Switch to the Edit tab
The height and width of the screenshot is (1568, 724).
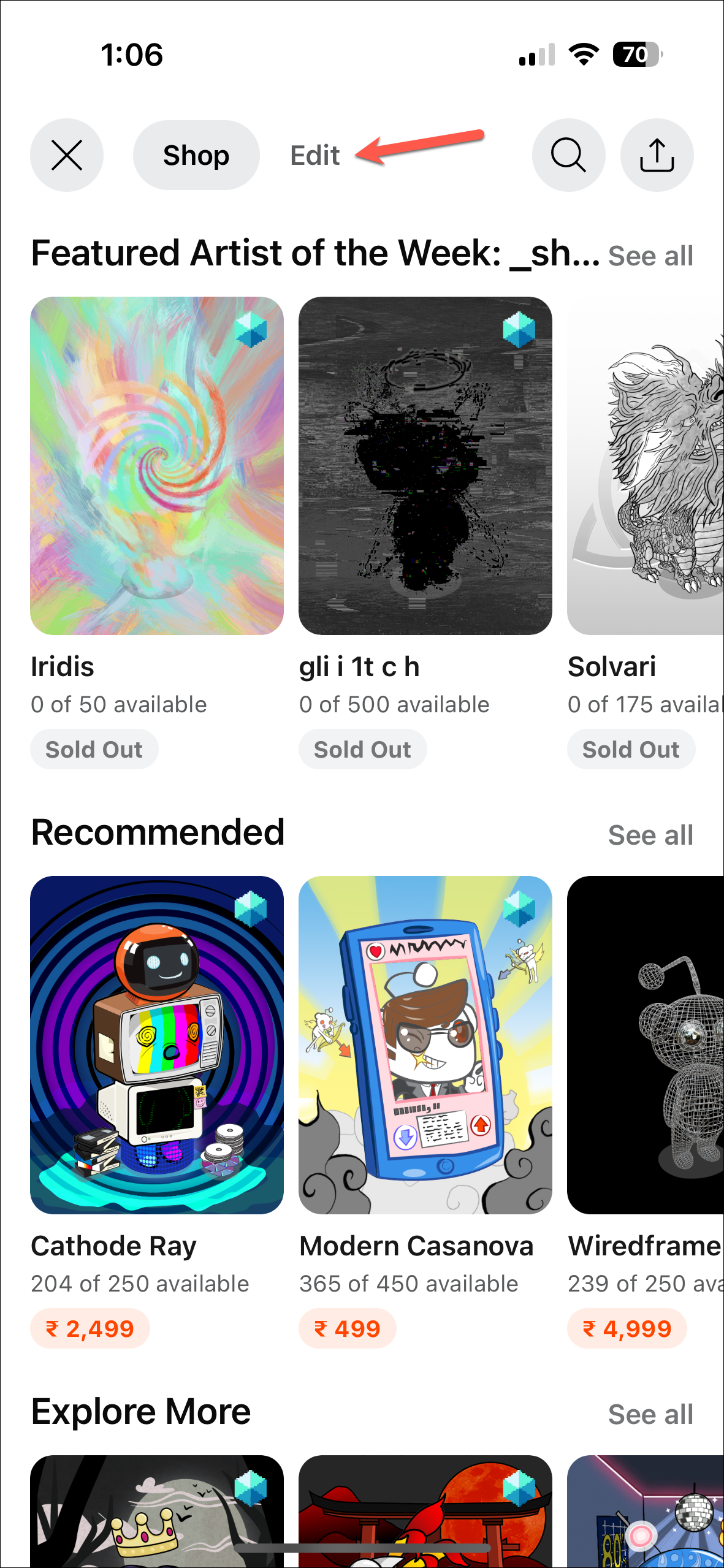[x=314, y=155]
